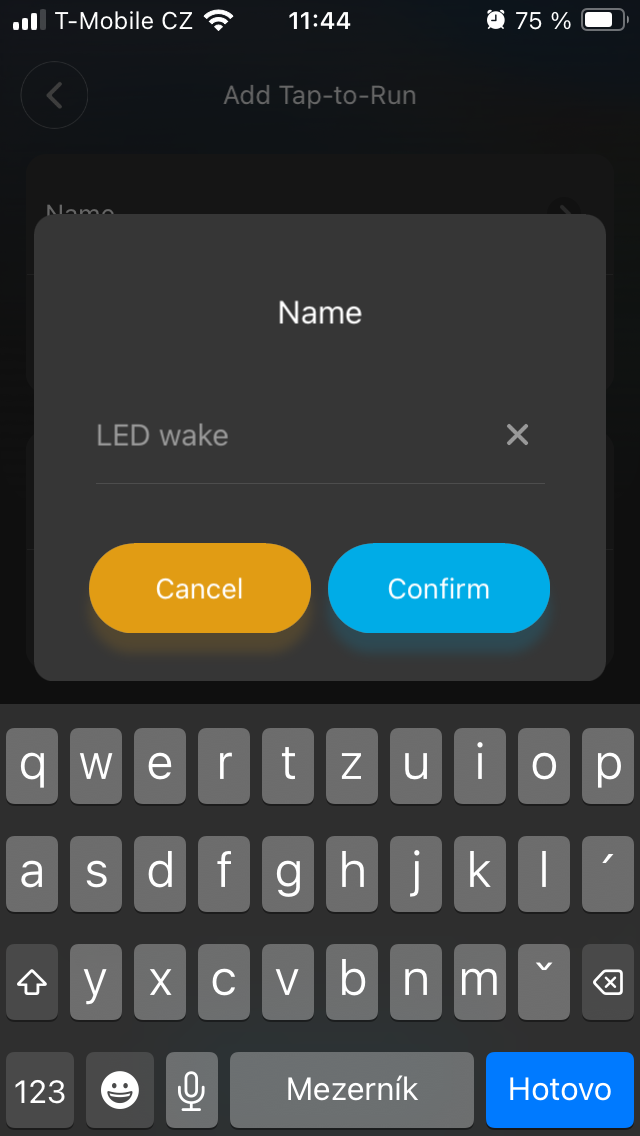Open the emoji keyboard

[120, 1089]
